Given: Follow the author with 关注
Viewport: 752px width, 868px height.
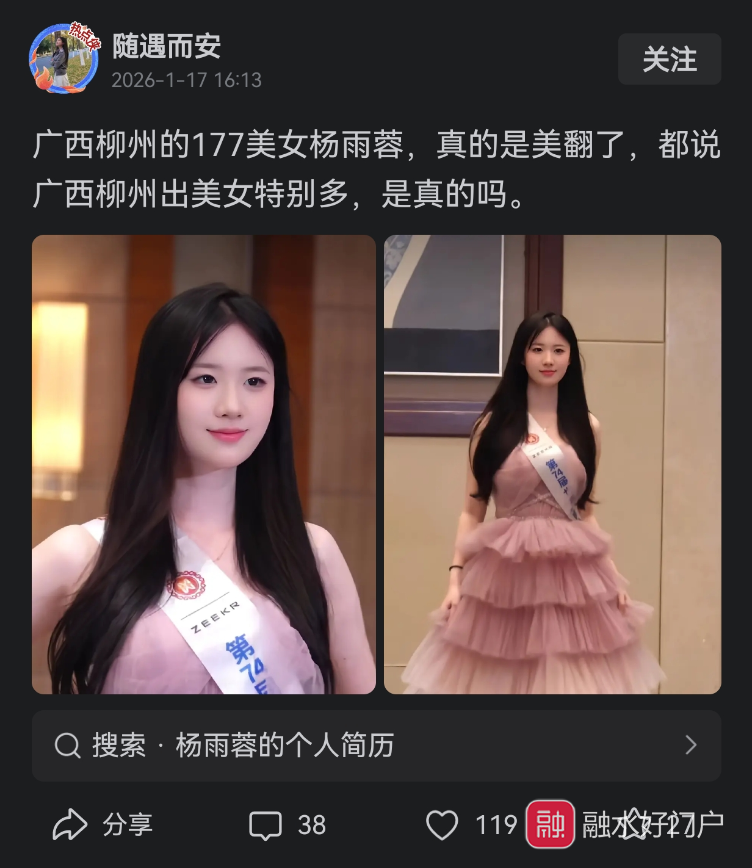Looking at the screenshot, I should pyautogui.click(x=669, y=59).
